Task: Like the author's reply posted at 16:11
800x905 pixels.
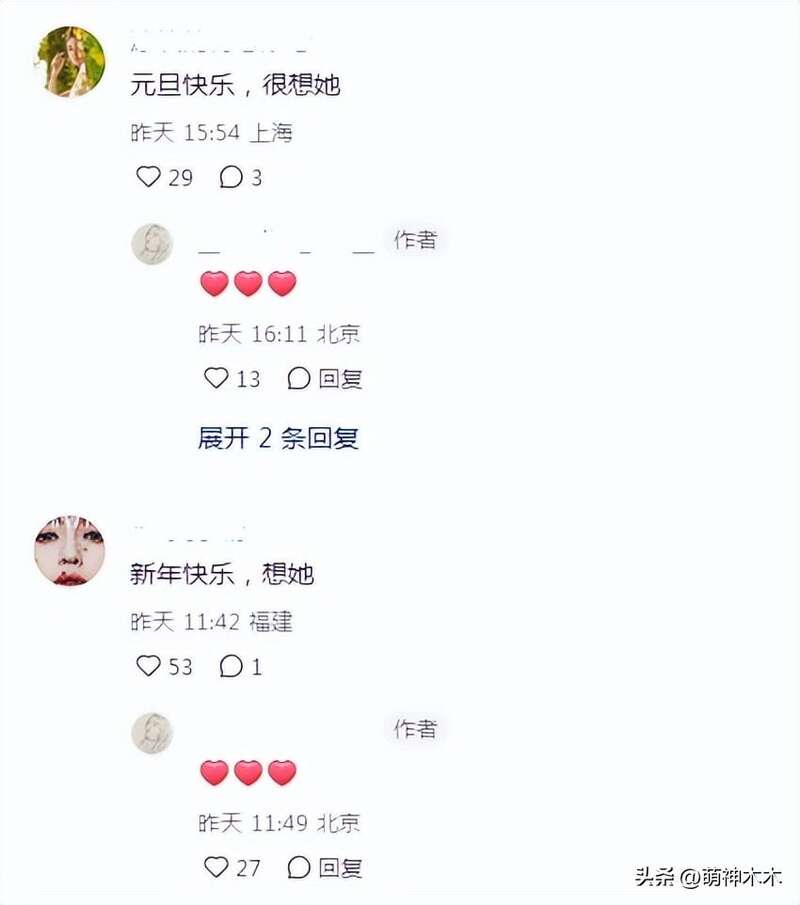Action: (217, 378)
